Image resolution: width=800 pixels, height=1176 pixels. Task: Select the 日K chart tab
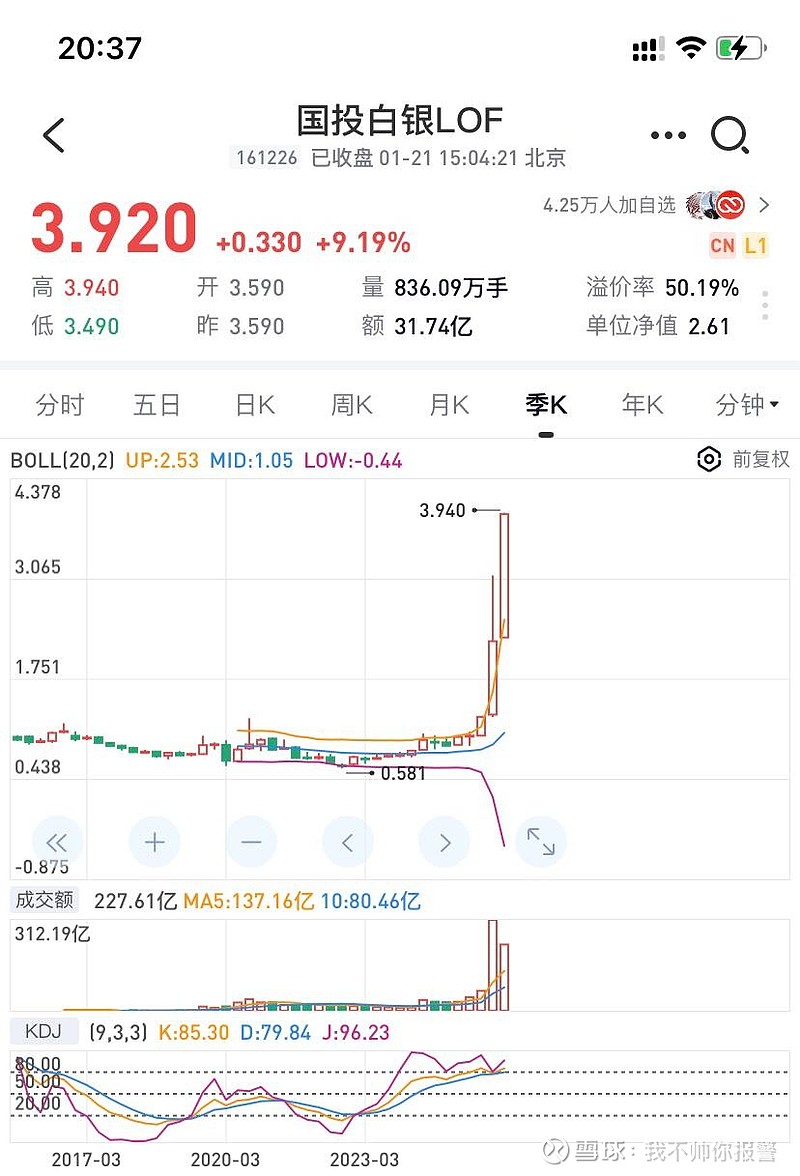(255, 405)
